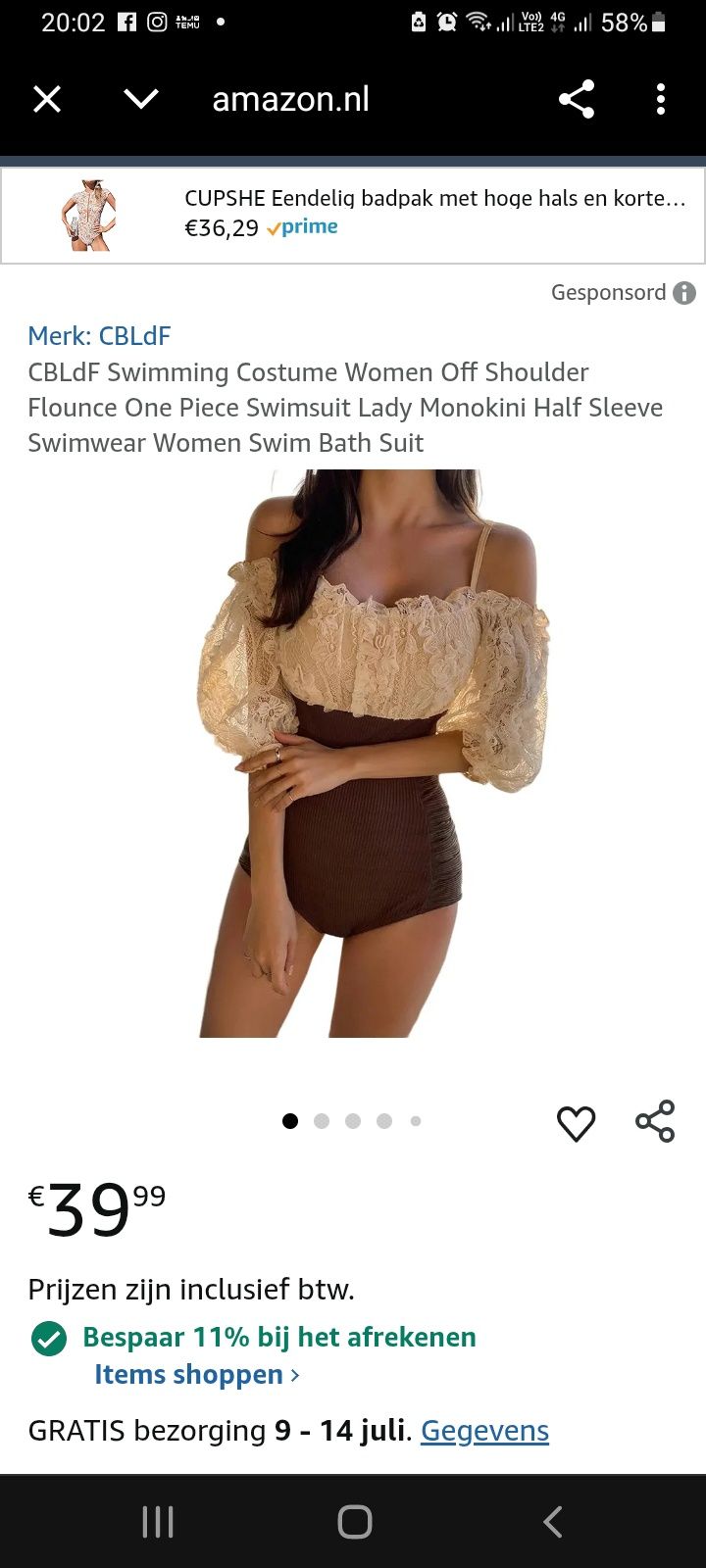View the Gesponsord info icon

[x=684, y=293]
